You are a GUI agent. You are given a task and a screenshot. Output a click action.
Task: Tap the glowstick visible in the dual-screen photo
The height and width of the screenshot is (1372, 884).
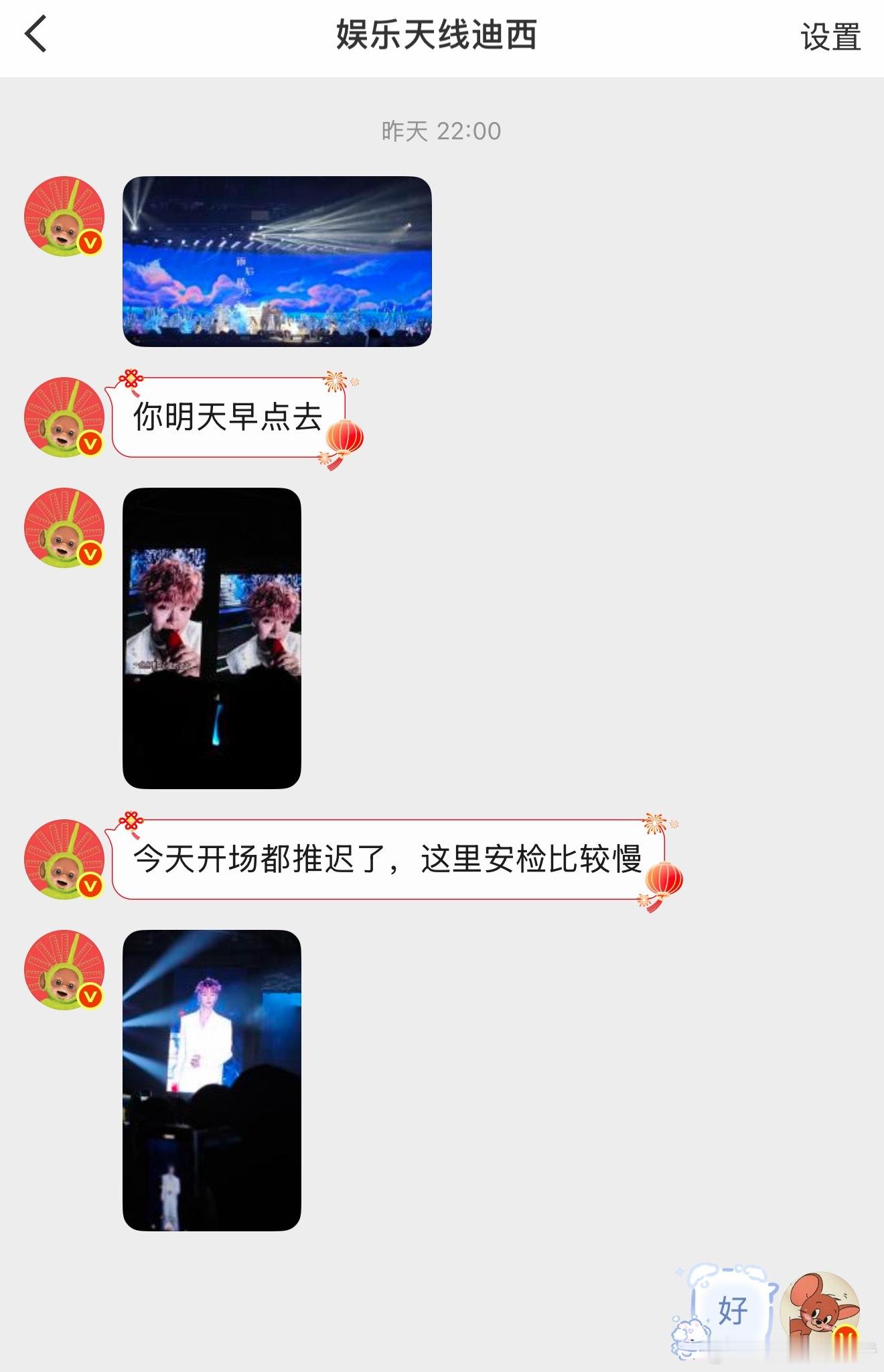point(219,730)
